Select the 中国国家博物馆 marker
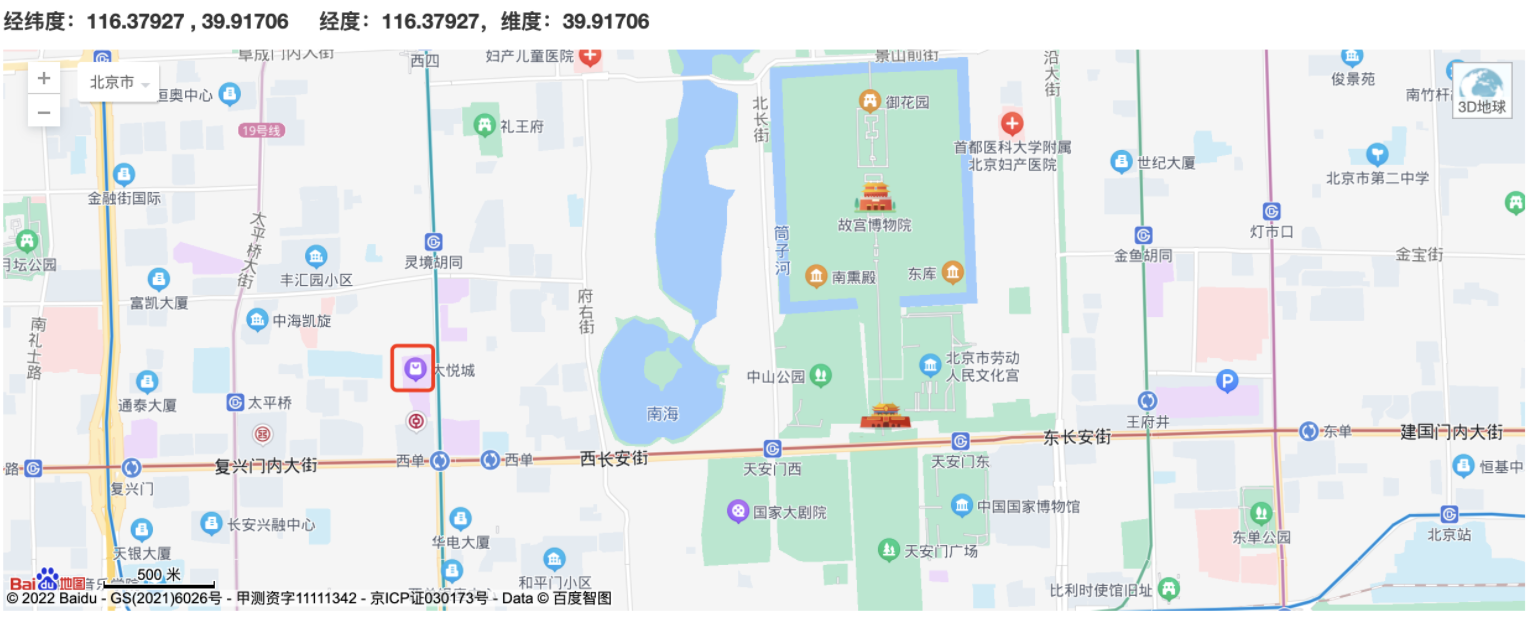This screenshot has width=1536, height=620. [961, 506]
